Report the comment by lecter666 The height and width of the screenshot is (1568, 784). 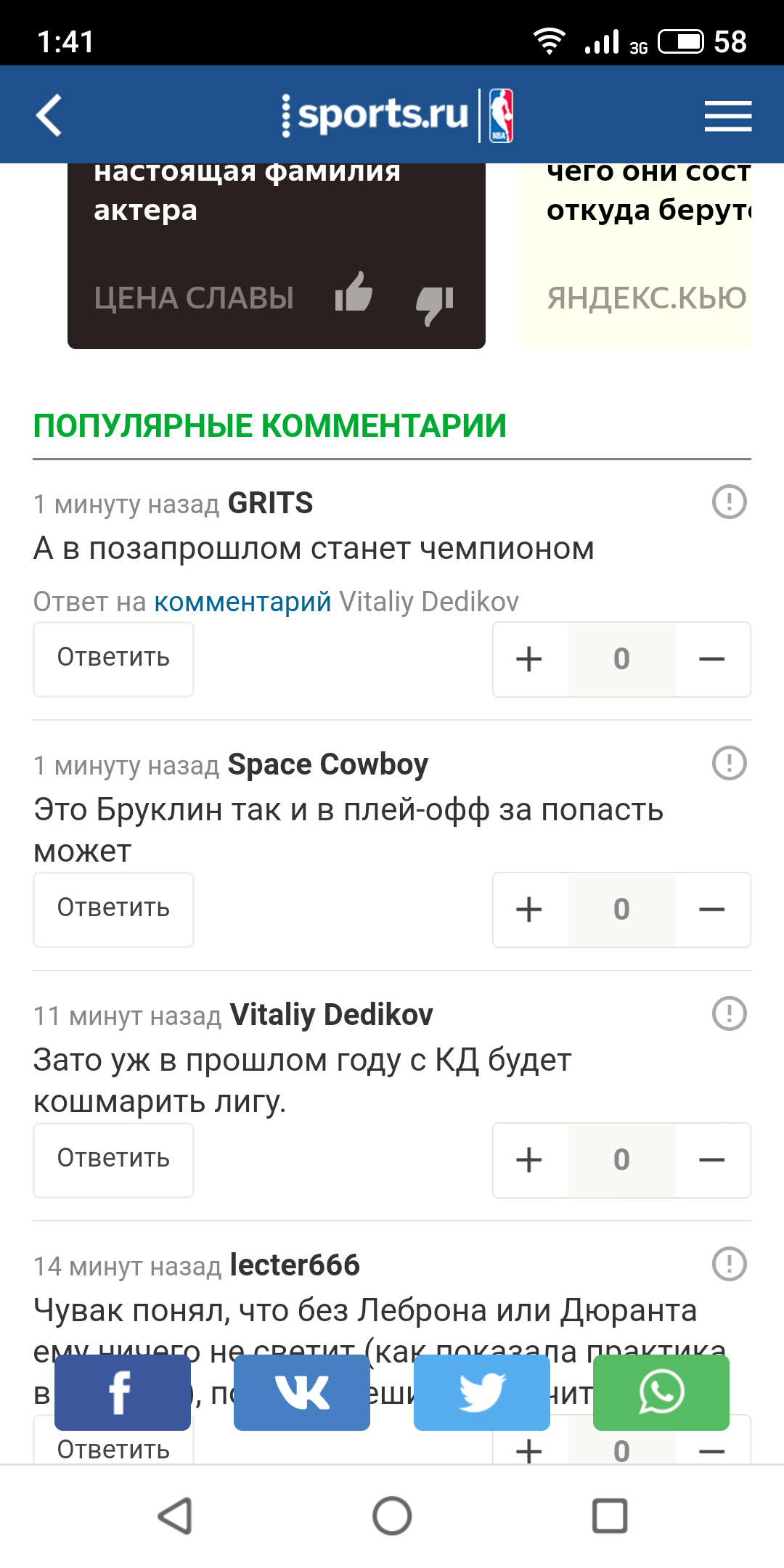[729, 1264]
